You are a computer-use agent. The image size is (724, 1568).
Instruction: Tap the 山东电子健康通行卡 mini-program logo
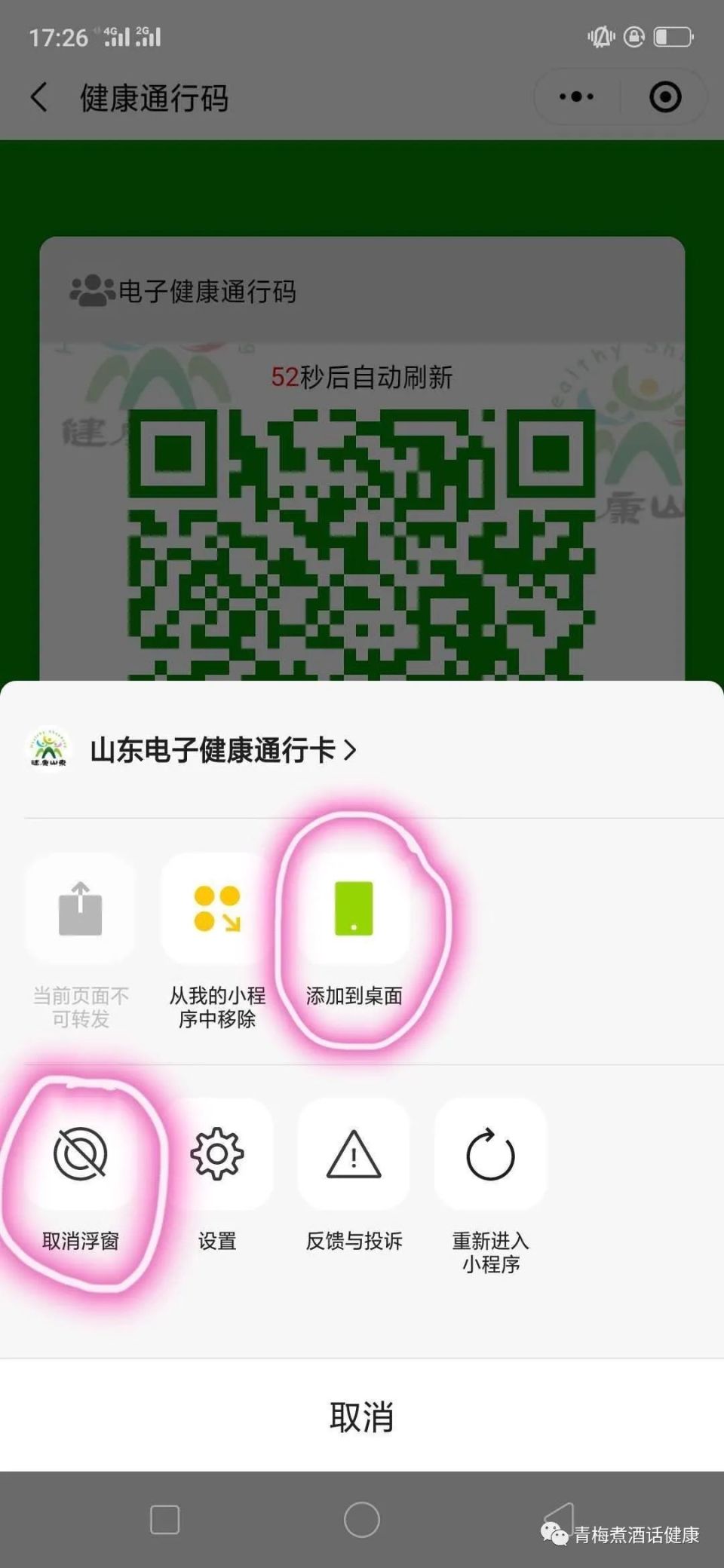pyautogui.click(x=47, y=750)
